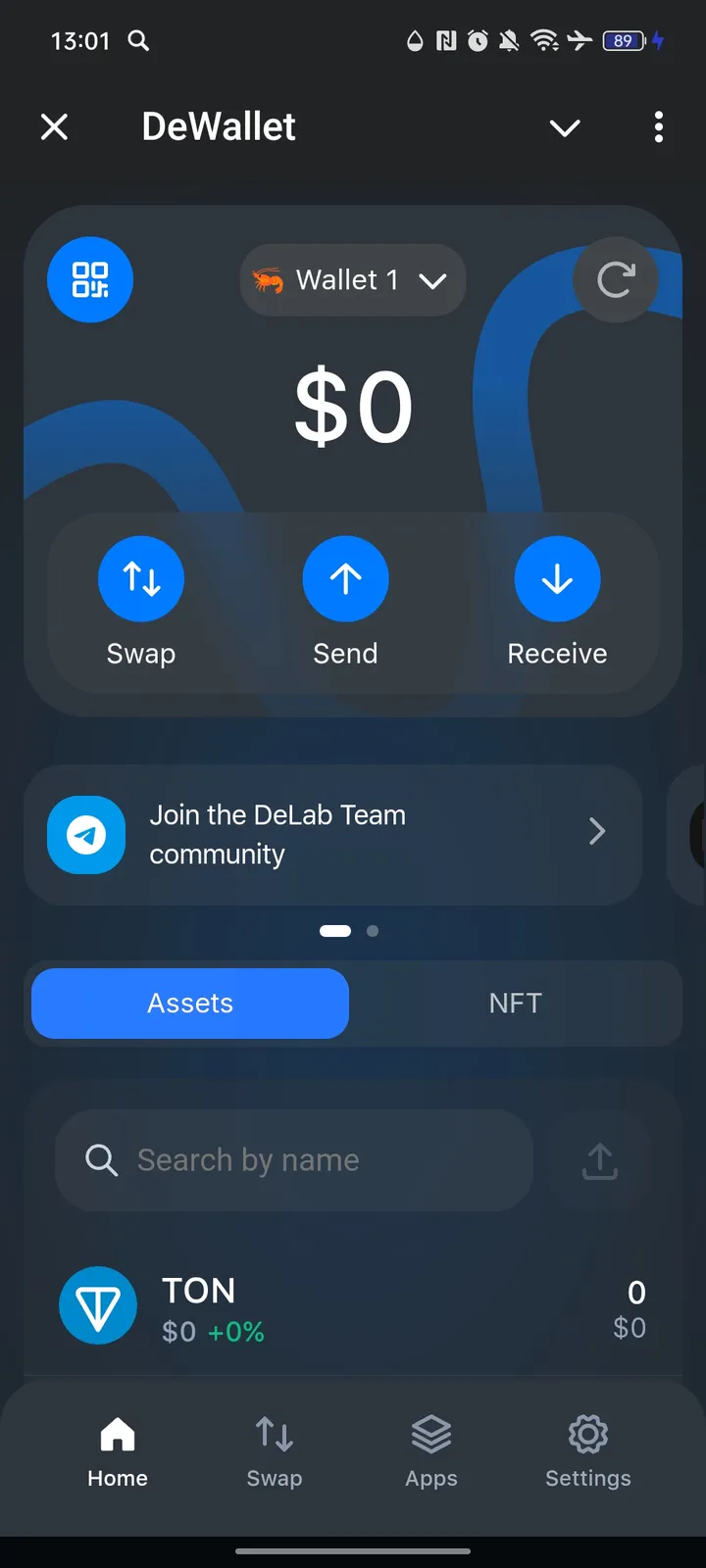The width and height of the screenshot is (706, 1568).
Task: Refresh the wallet balance
Action: [616, 279]
